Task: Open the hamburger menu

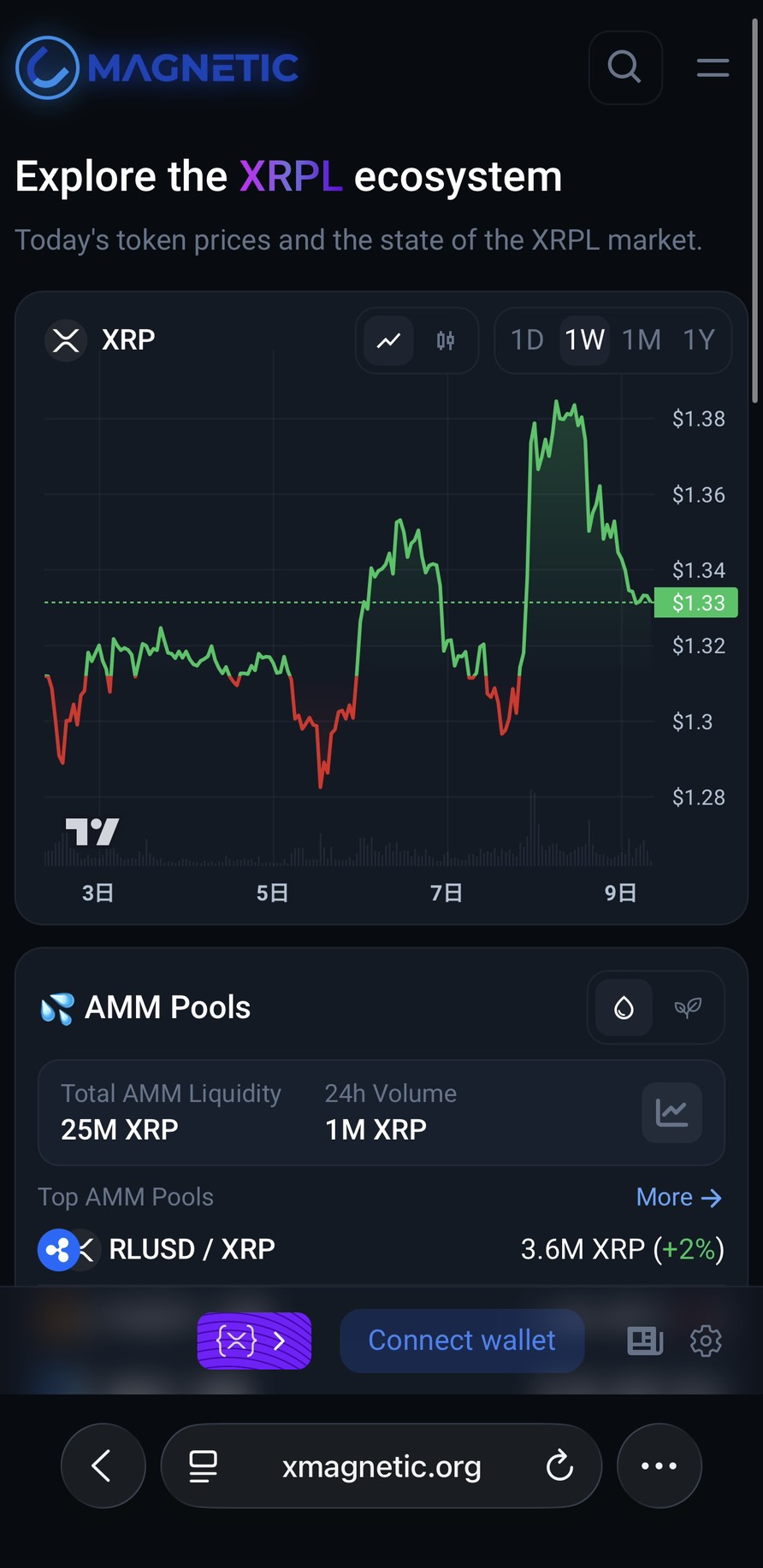Action: pyautogui.click(x=713, y=68)
